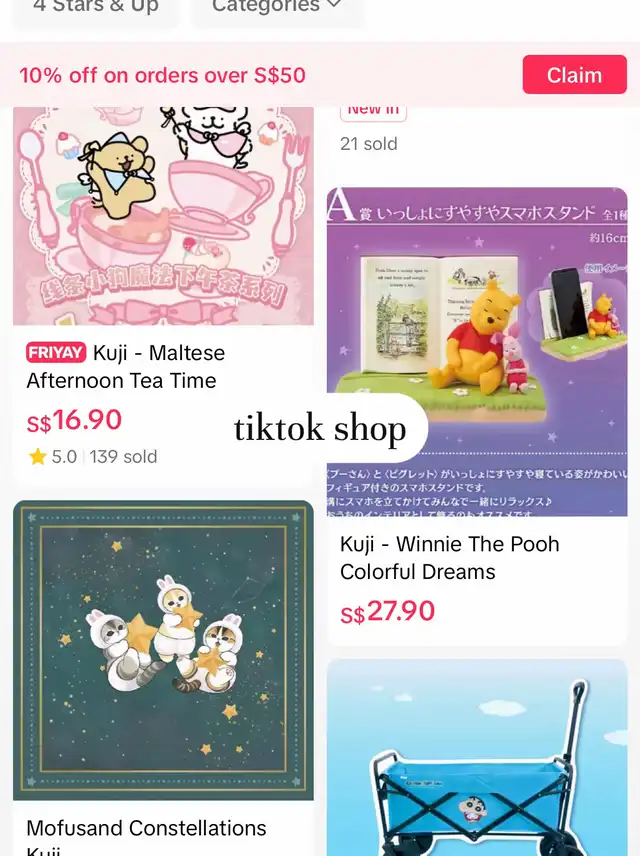640x856 pixels.
Task: Filter by 4 Stars & Up
Action: 95,8
